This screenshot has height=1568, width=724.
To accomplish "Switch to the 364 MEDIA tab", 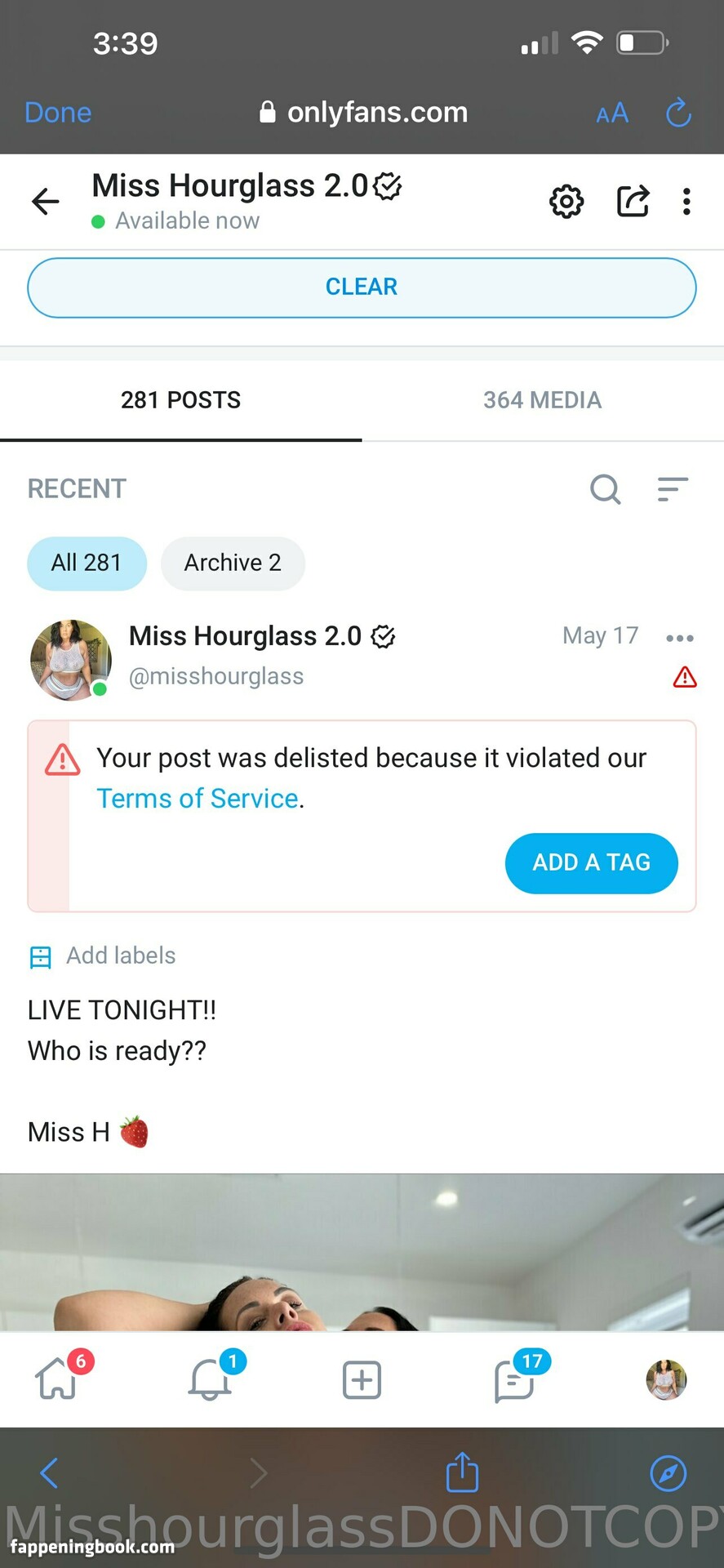I will pos(542,400).
